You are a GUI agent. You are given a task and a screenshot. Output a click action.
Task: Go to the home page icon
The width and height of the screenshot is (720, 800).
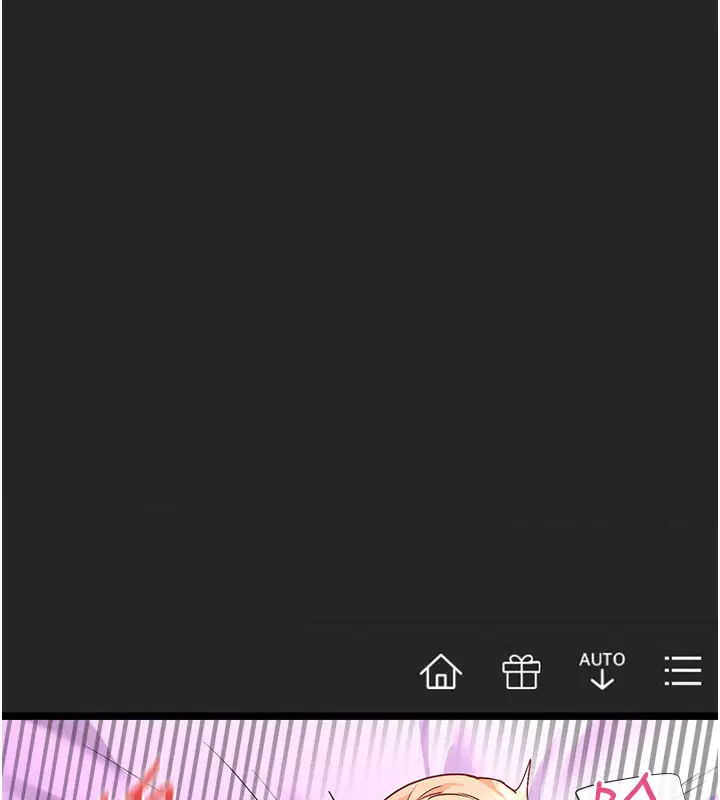point(440,671)
